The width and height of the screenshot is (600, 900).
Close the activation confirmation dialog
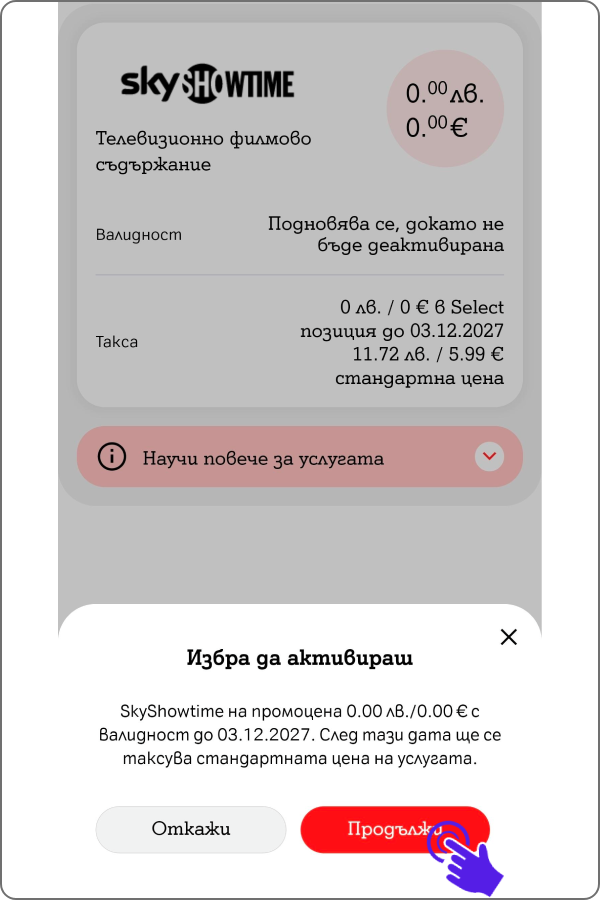(508, 637)
